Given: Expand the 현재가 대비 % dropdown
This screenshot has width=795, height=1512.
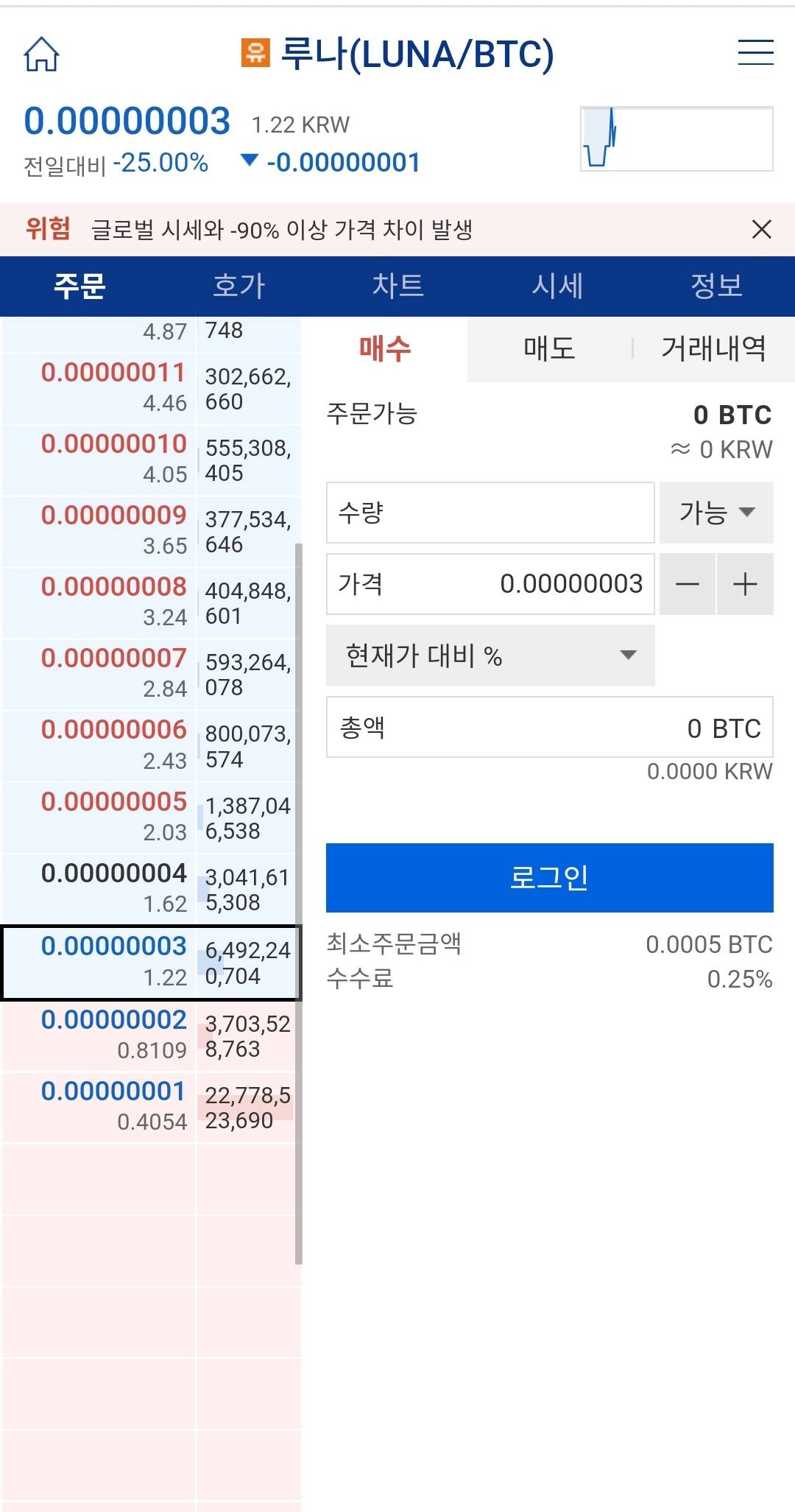Looking at the screenshot, I should point(490,655).
